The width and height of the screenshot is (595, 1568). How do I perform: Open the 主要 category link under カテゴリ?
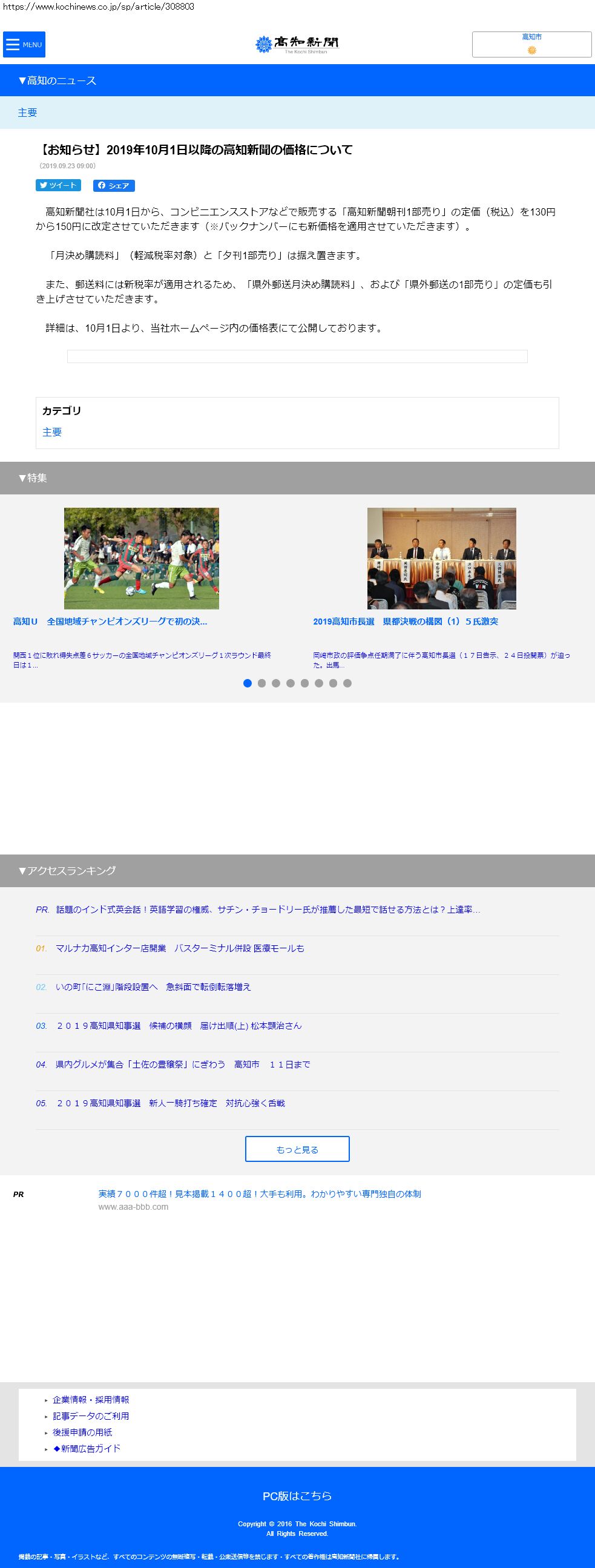click(52, 432)
